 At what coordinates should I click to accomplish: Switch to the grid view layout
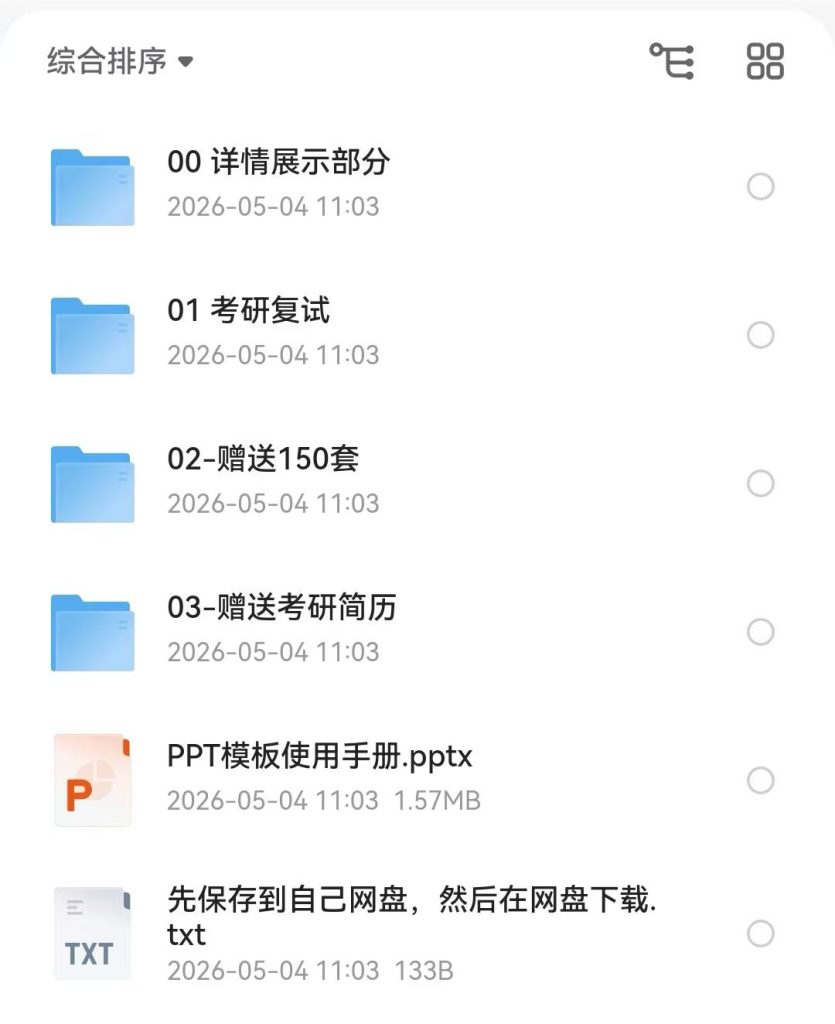(764, 61)
